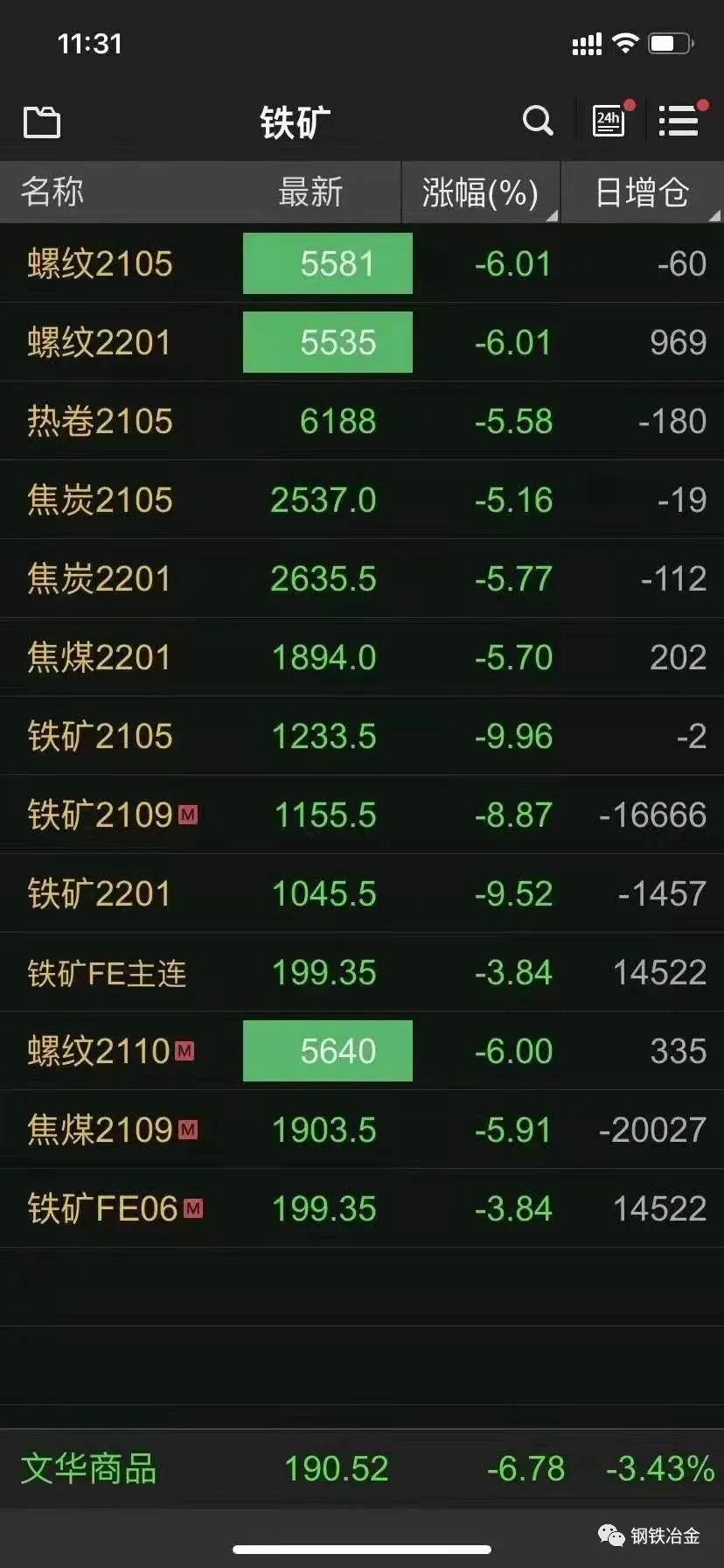Image resolution: width=724 pixels, height=1568 pixels.
Task: Sort by 涨幅(%) column header
Action: (480, 192)
